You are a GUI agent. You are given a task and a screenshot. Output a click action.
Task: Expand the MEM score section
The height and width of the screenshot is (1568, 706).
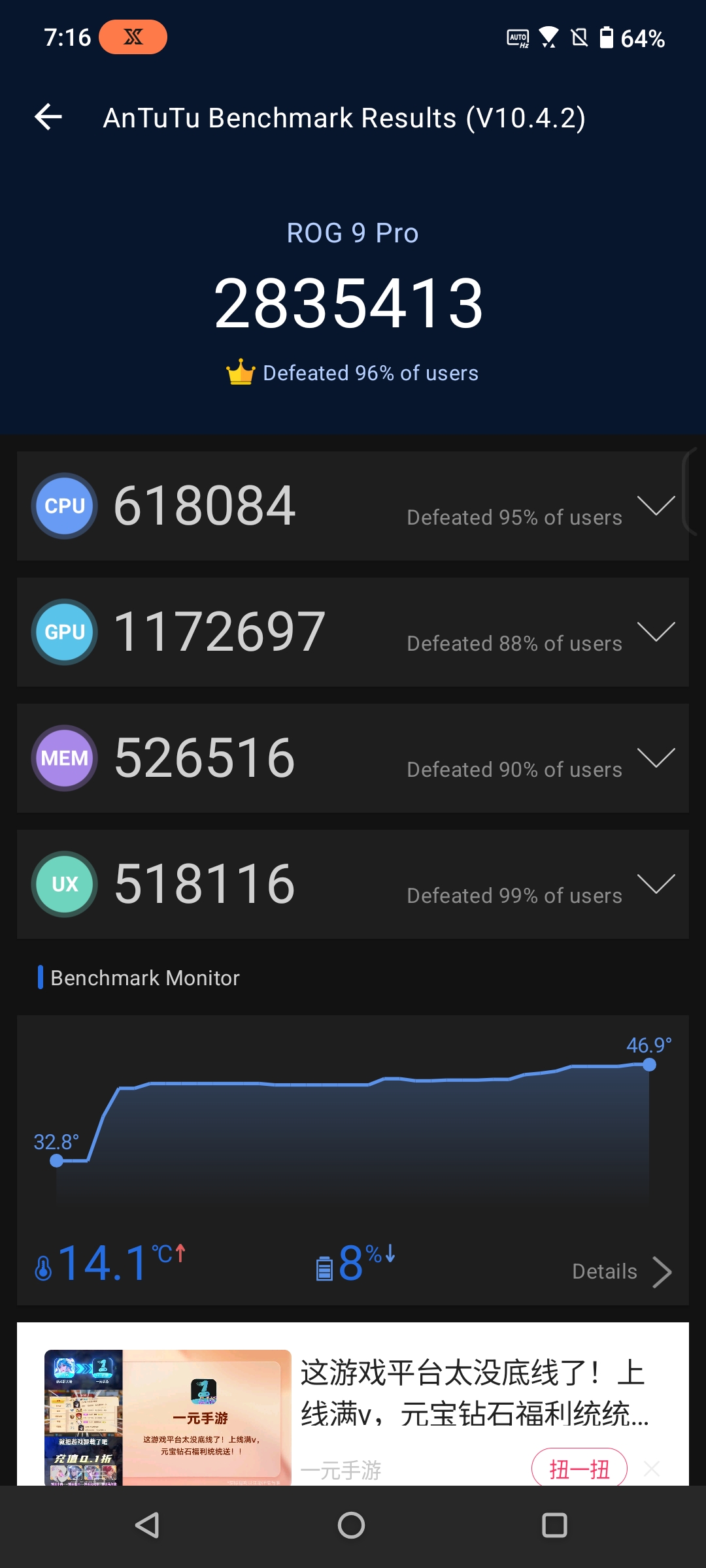click(656, 758)
